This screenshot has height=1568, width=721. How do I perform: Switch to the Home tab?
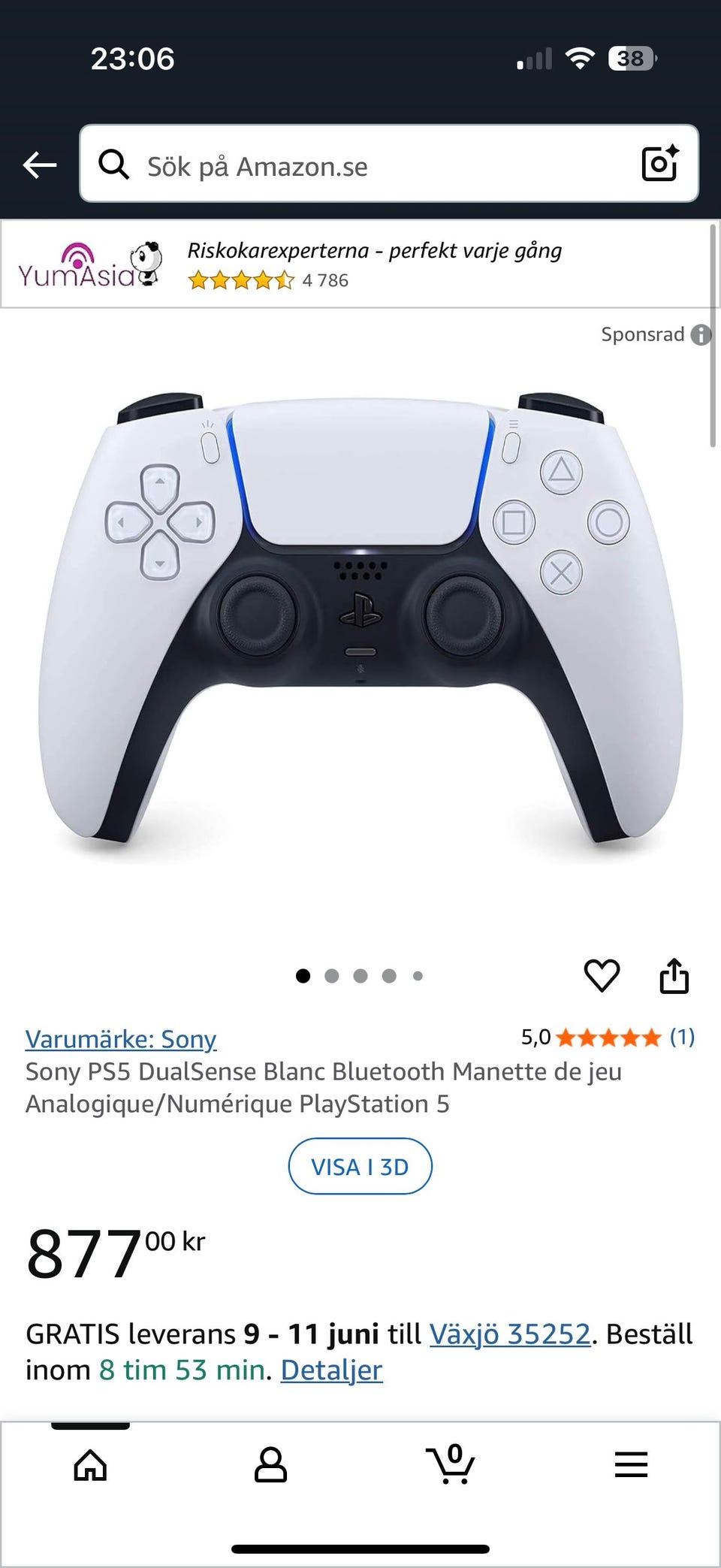(x=90, y=1464)
